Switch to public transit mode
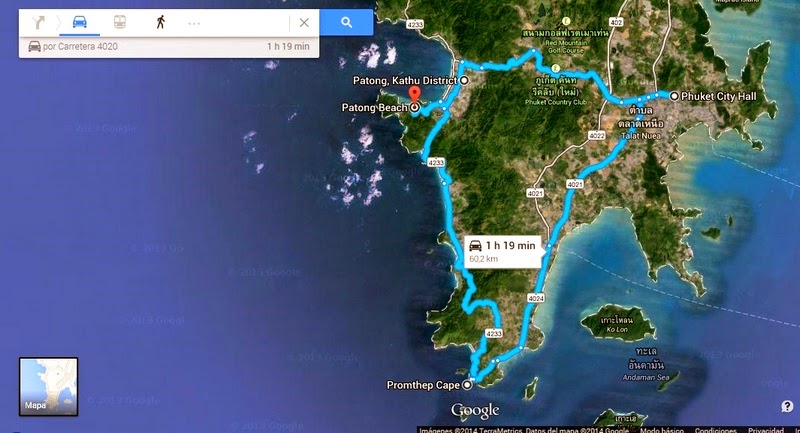Screen dimensions: 800x433 (119, 21)
